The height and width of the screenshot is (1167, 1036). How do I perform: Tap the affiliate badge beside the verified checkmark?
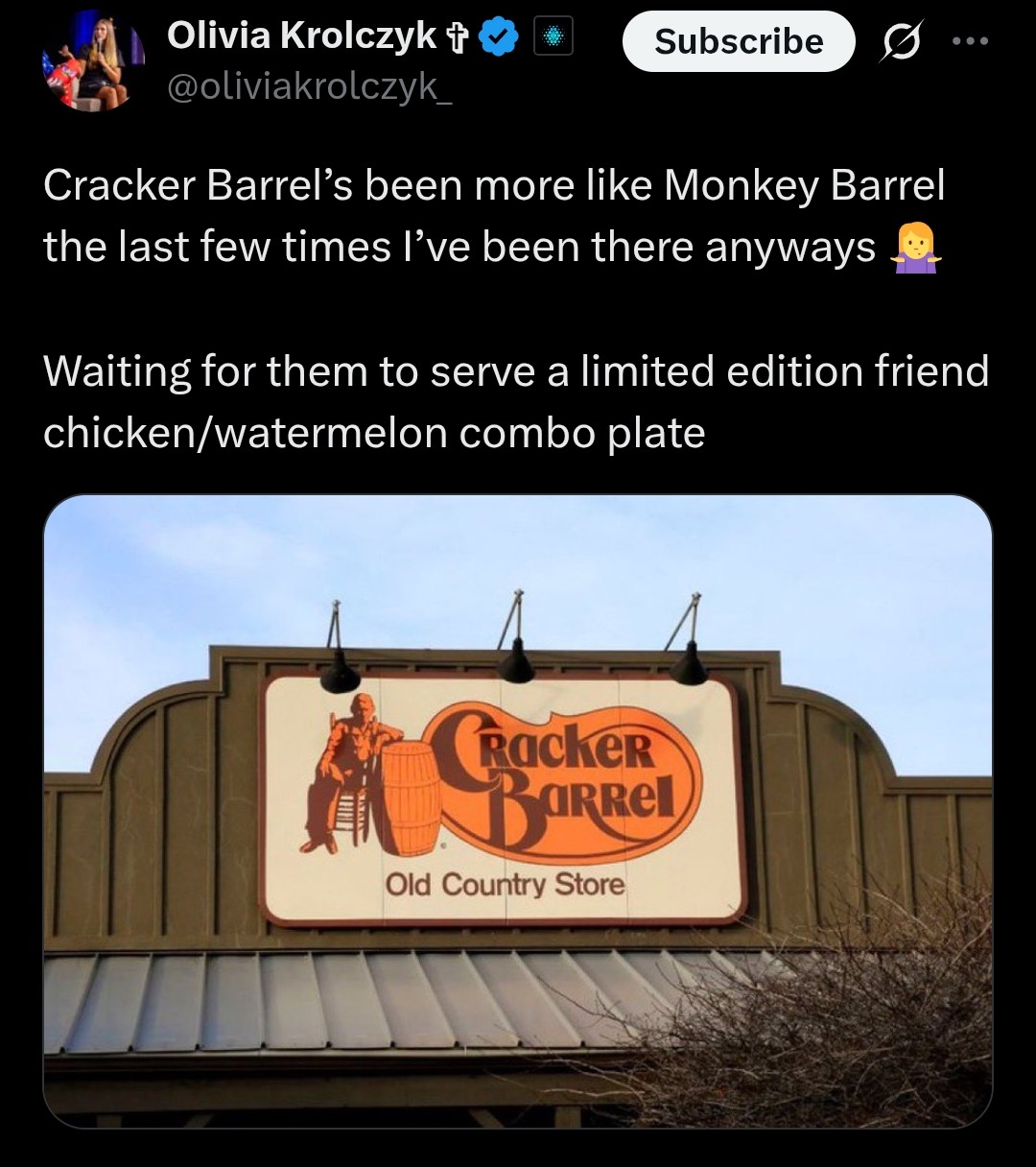click(552, 37)
